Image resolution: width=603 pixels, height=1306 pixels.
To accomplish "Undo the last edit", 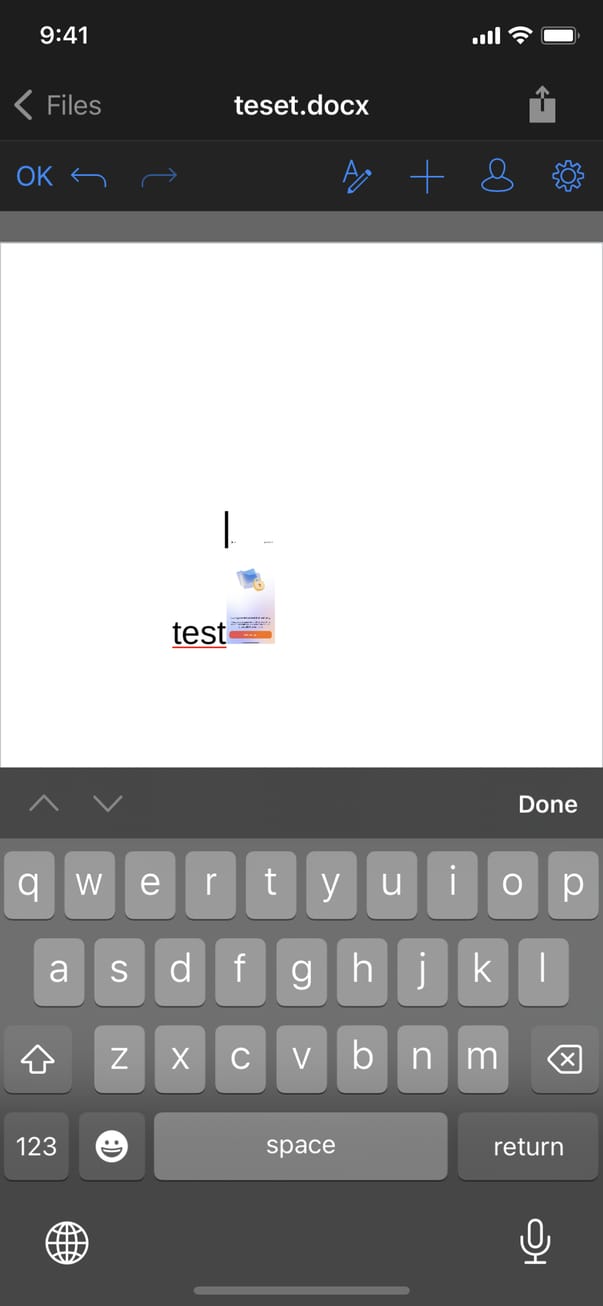I will (89, 177).
